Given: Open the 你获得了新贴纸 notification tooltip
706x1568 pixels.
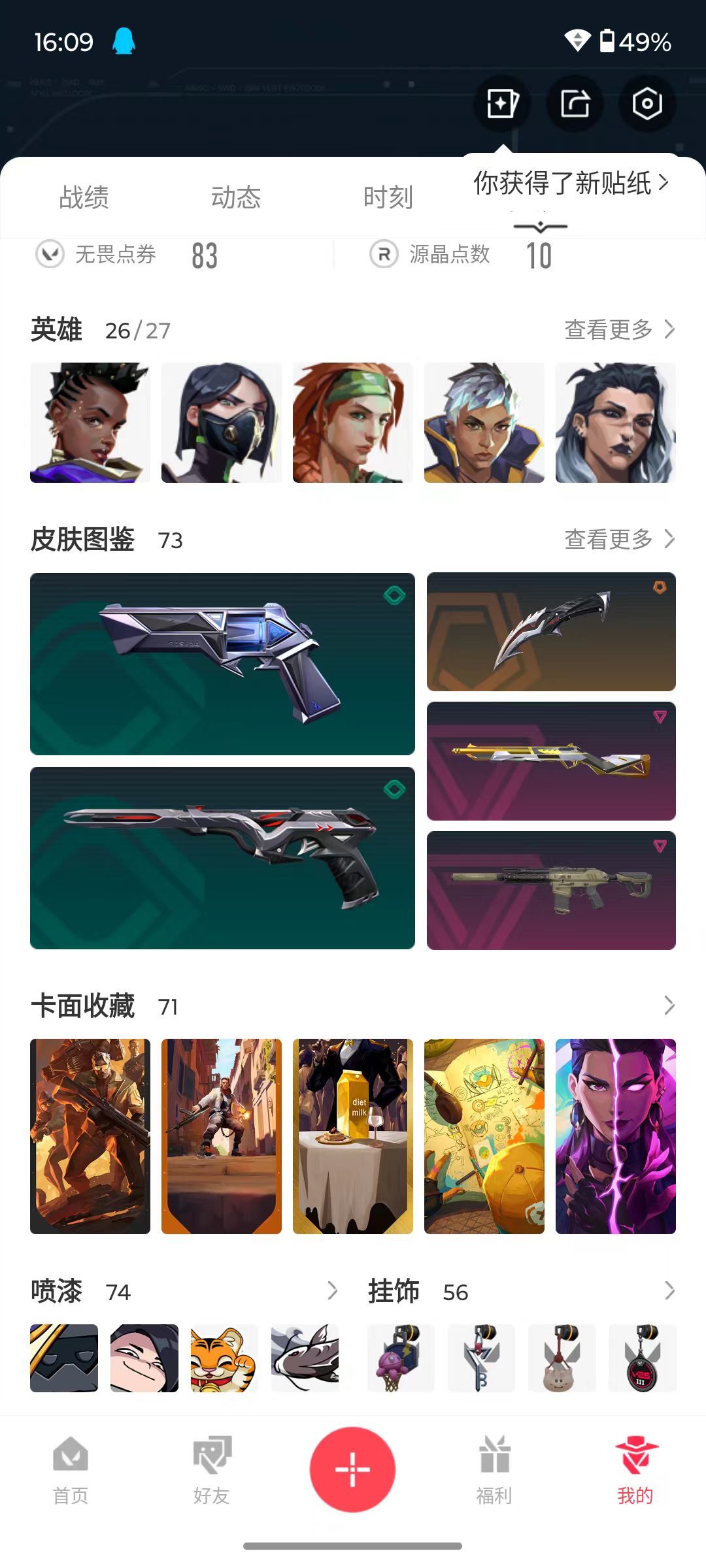Looking at the screenshot, I should pyautogui.click(x=571, y=183).
